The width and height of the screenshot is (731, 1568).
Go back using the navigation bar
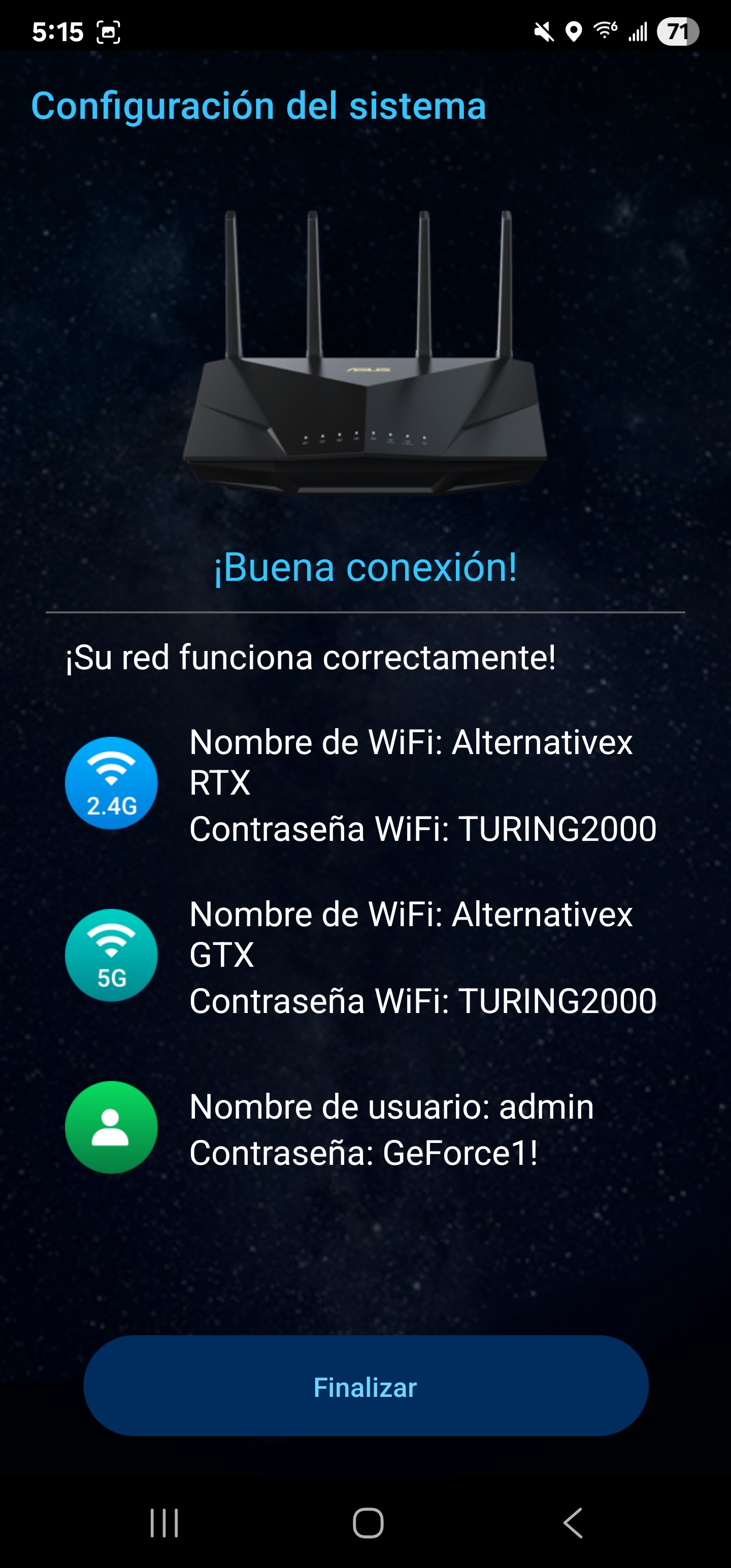[573, 1523]
